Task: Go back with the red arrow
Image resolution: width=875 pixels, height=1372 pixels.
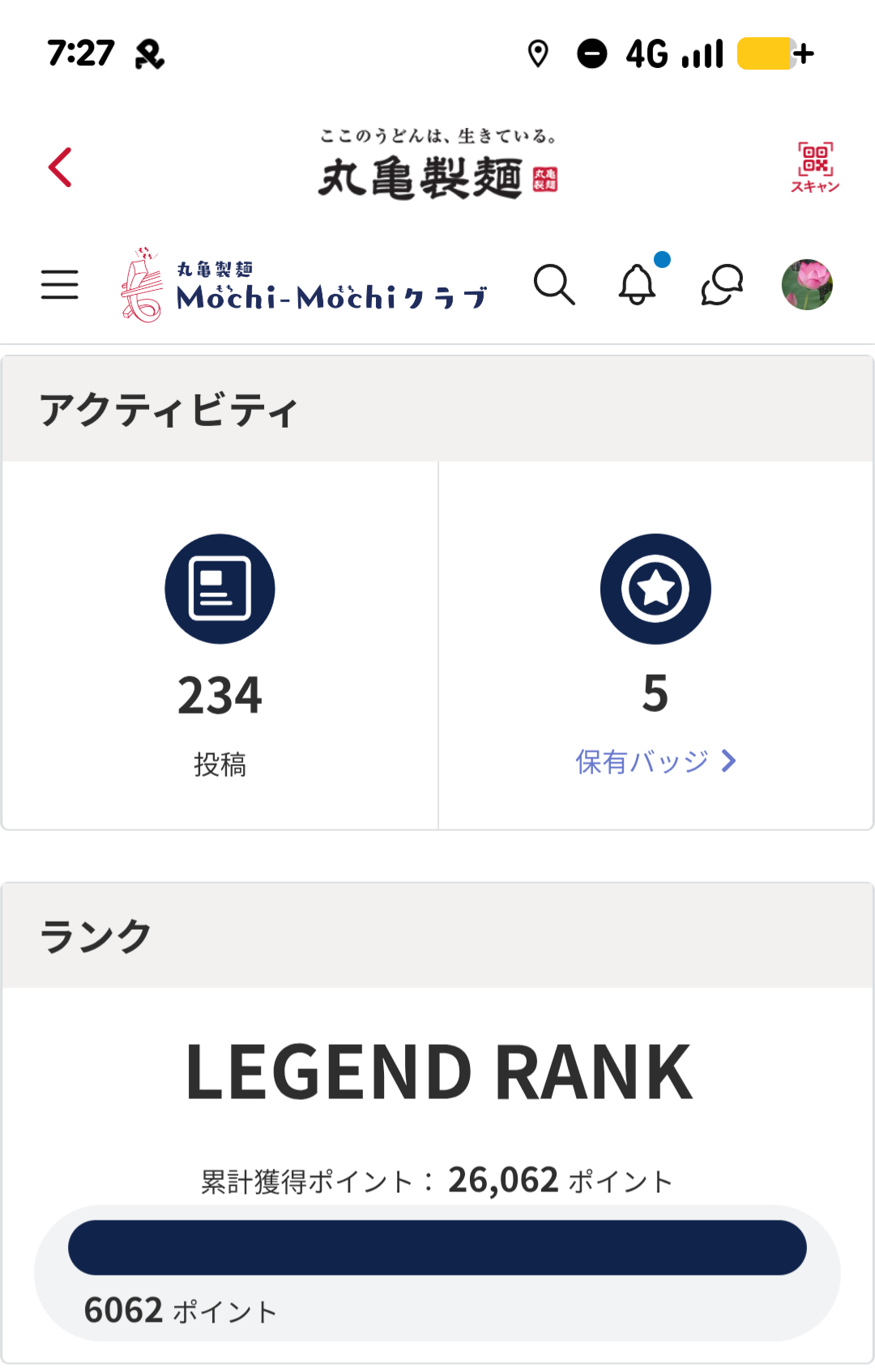Action: coord(61,168)
